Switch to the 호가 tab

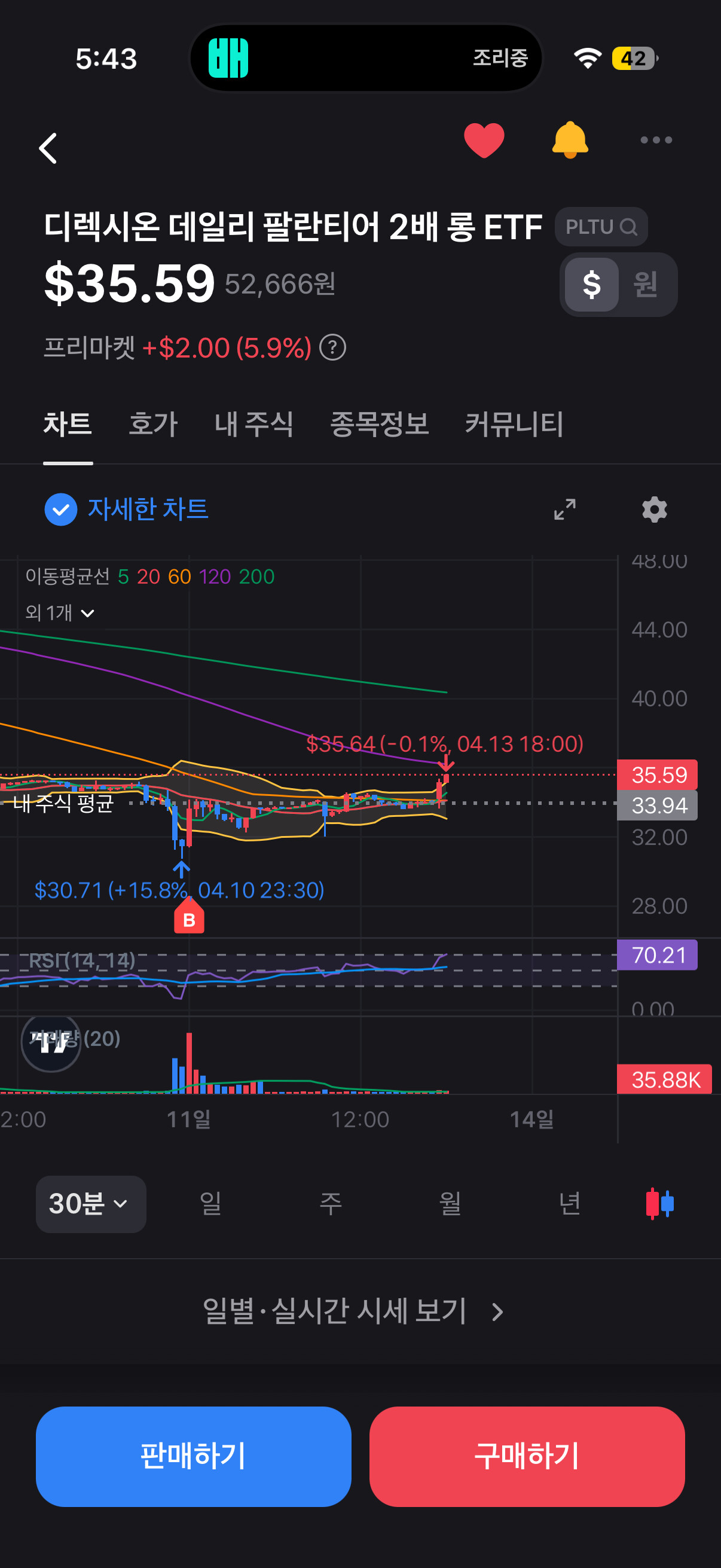click(152, 423)
